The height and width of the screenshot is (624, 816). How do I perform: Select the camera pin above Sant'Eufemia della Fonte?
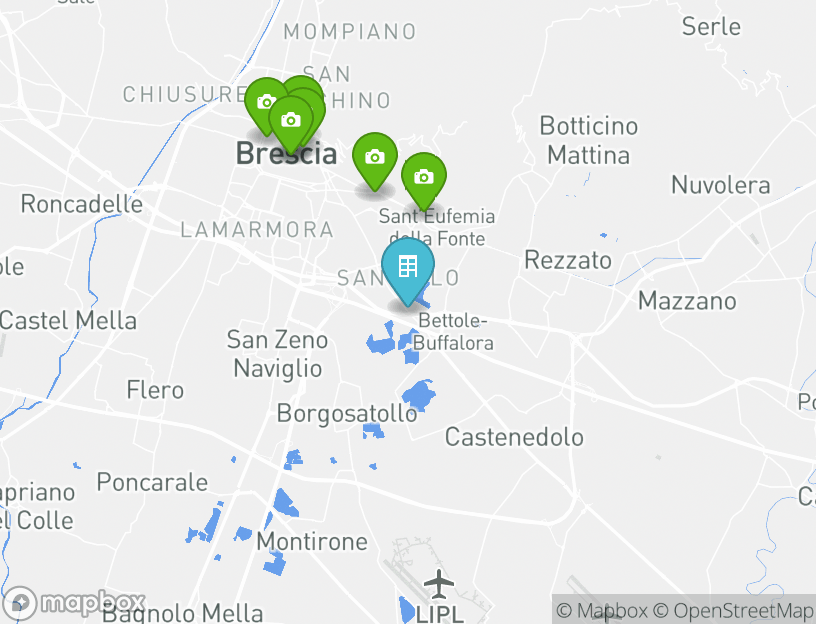pyautogui.click(x=424, y=177)
